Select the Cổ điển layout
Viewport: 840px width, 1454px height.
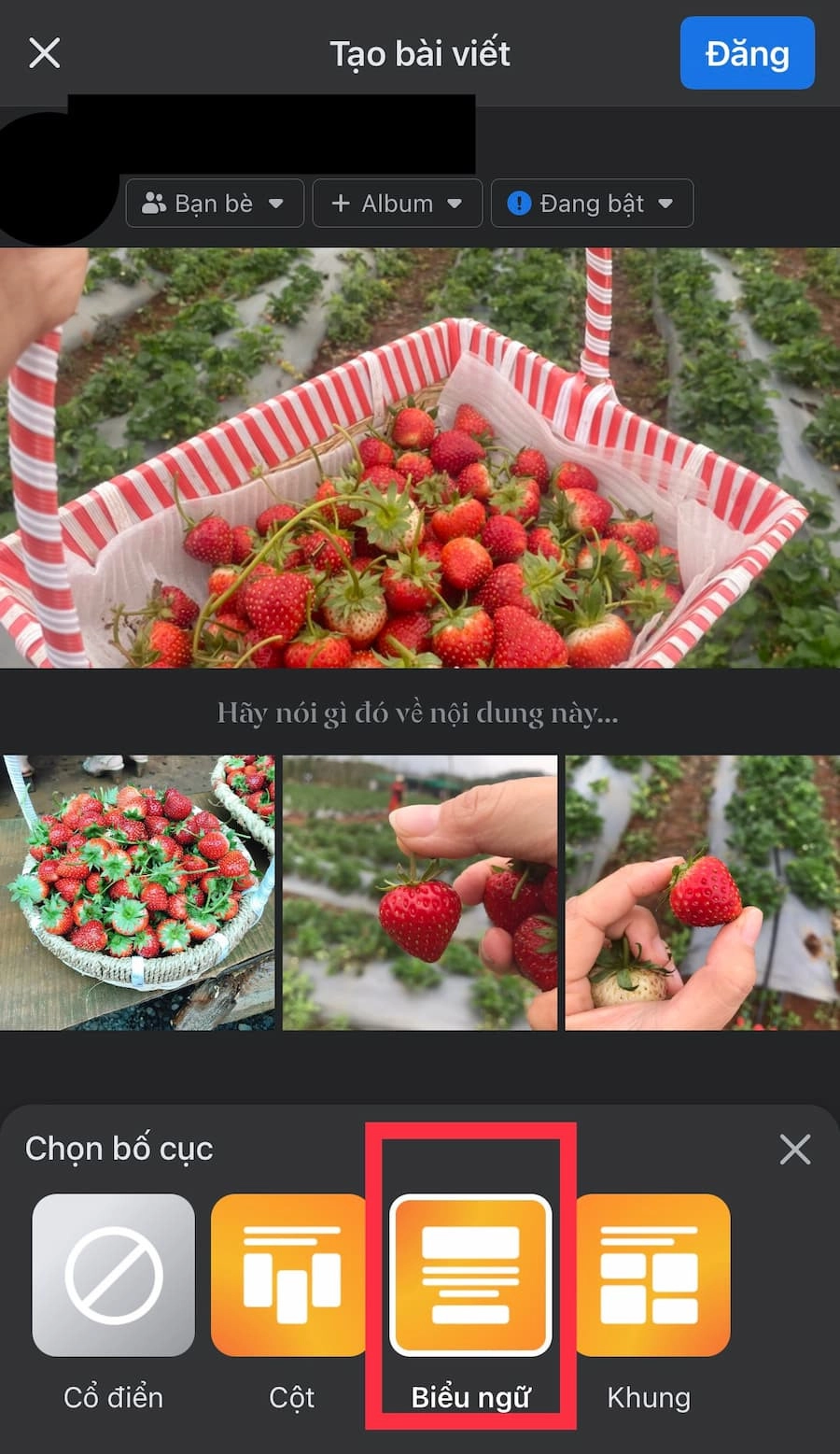(x=114, y=1275)
